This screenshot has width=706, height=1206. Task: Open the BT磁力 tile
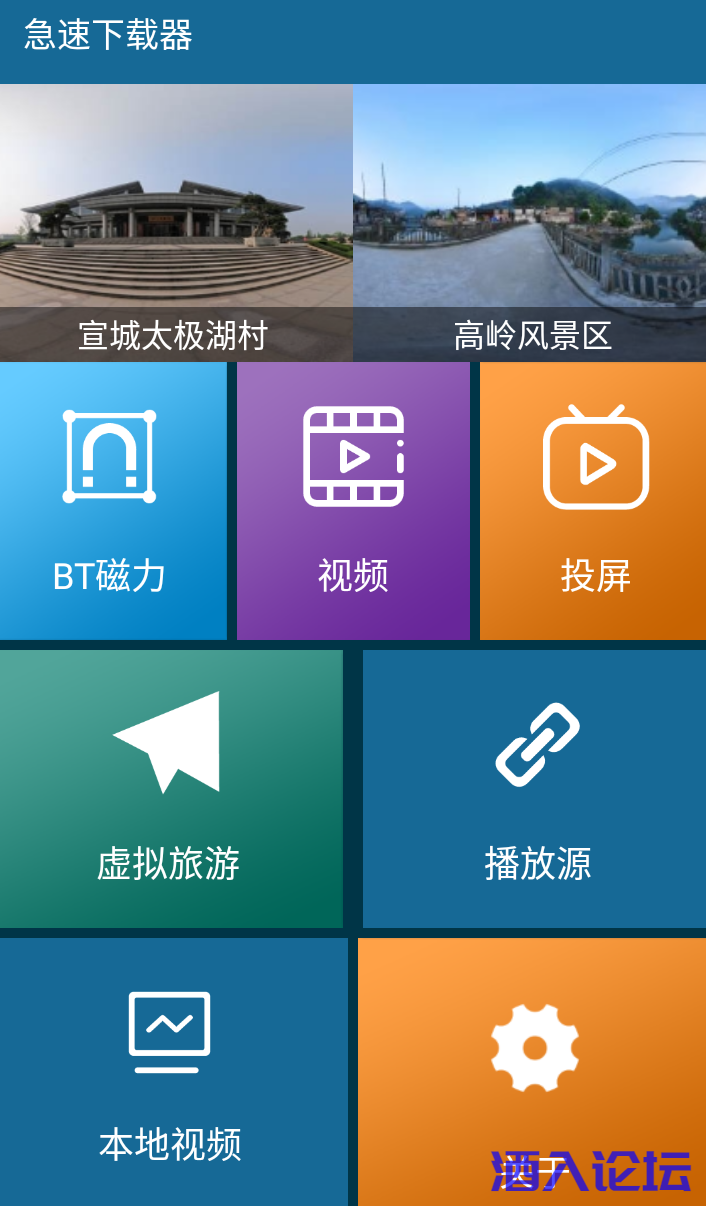point(113,500)
